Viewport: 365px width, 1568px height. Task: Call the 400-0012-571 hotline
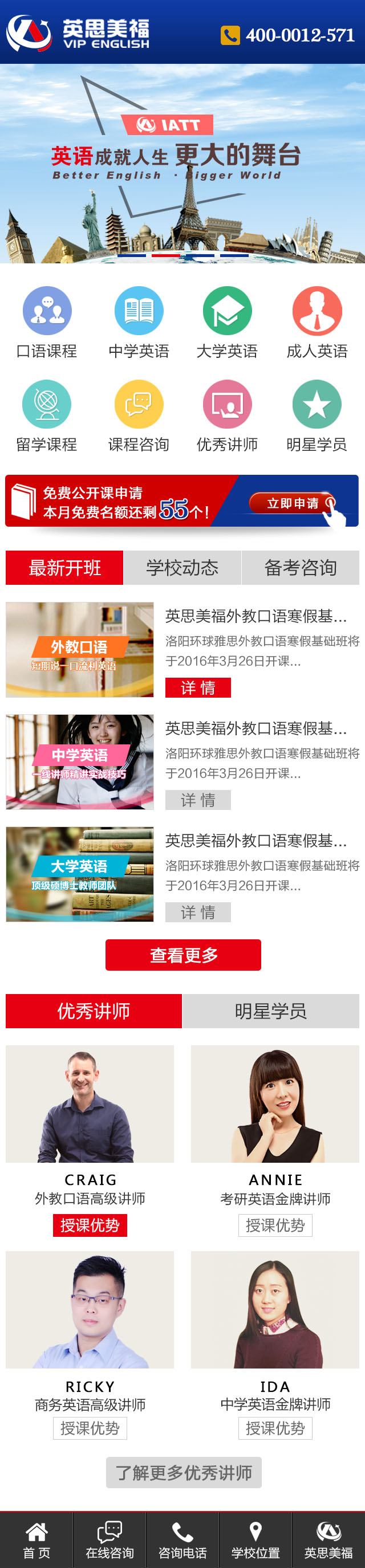pos(287,35)
